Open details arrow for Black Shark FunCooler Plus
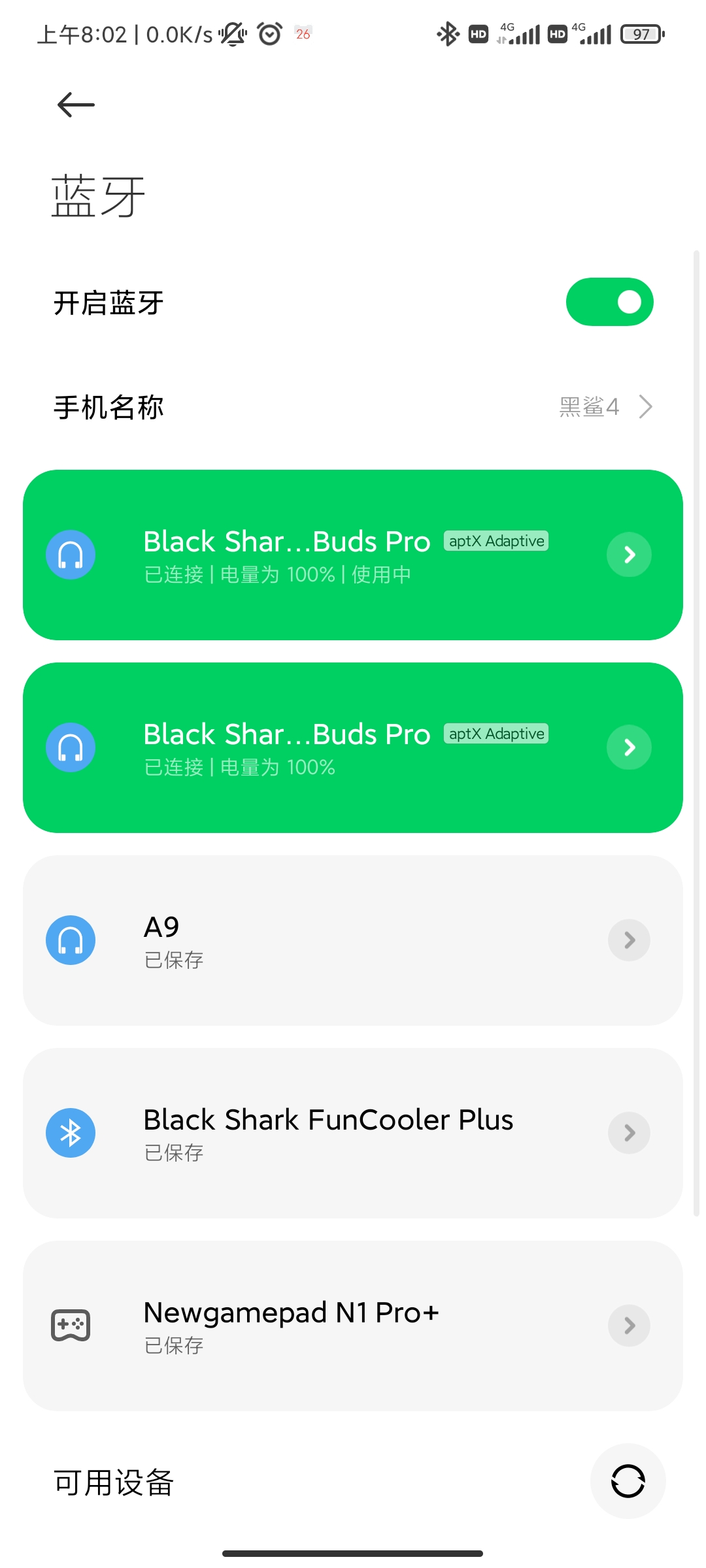 [629, 1133]
